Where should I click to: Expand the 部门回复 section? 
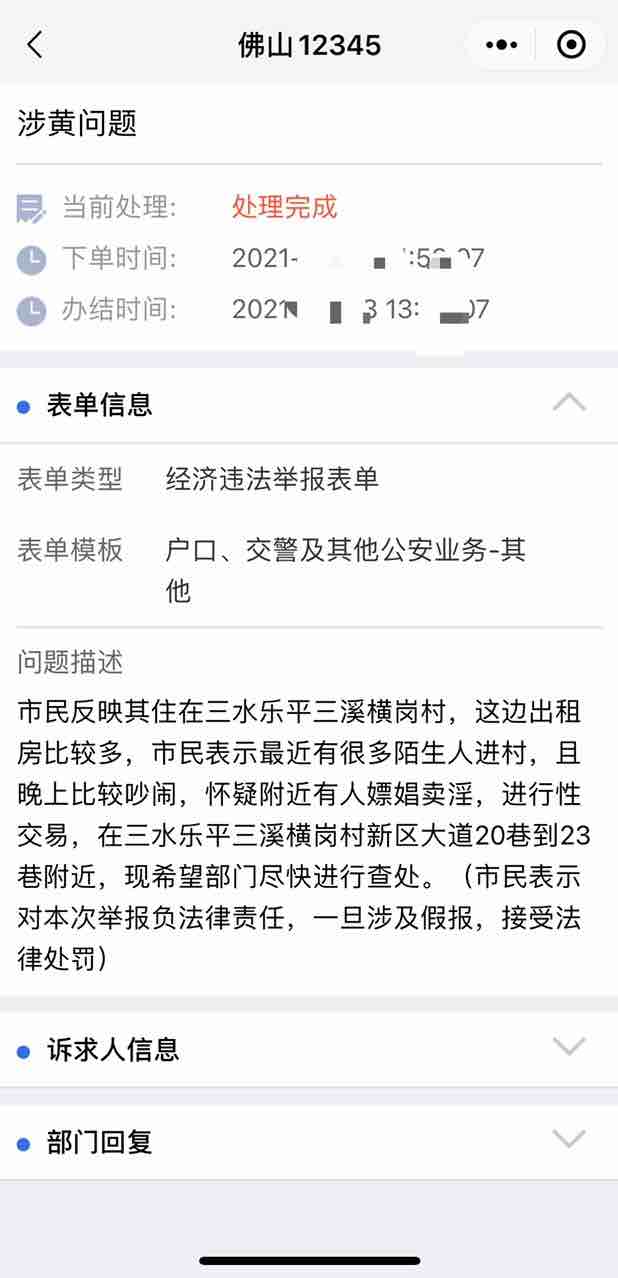[x=569, y=1139]
